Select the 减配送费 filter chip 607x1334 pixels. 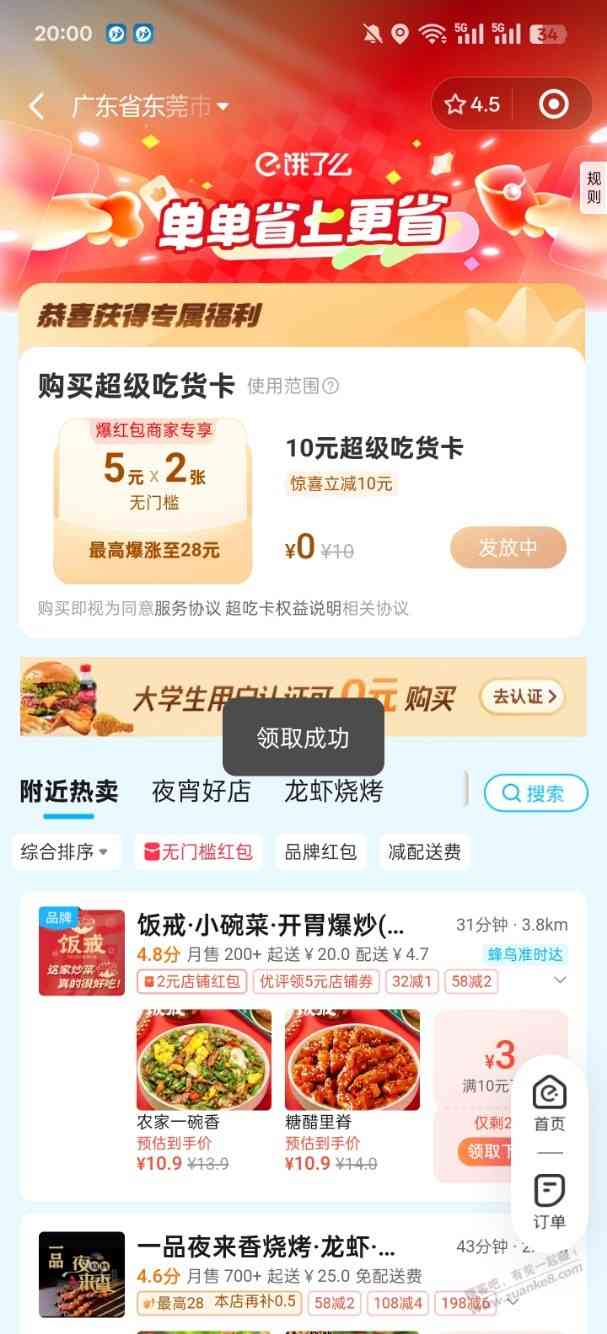[425, 852]
